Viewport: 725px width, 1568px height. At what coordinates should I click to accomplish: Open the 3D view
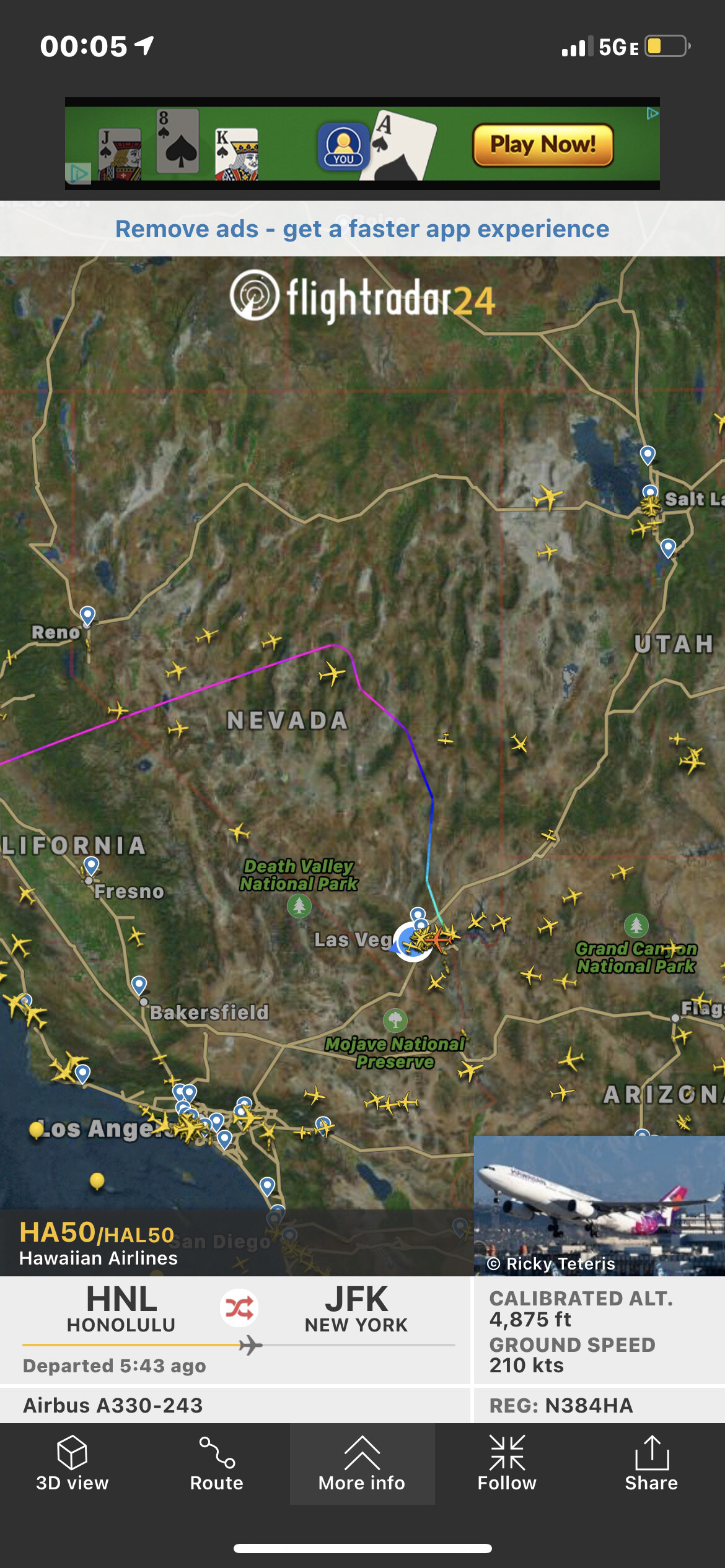point(72,1464)
